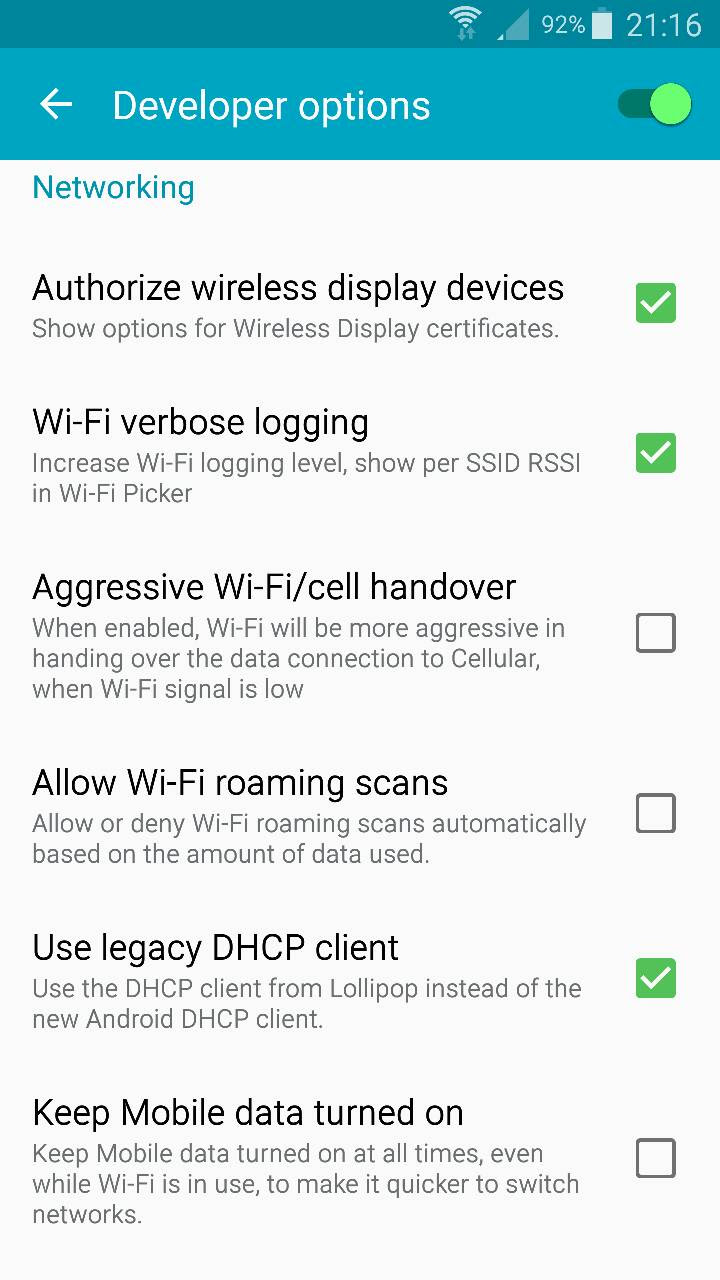Viewport: 720px width, 1280px height.
Task: Disable Wi-Fi verbose logging checkbox
Action: tap(656, 453)
